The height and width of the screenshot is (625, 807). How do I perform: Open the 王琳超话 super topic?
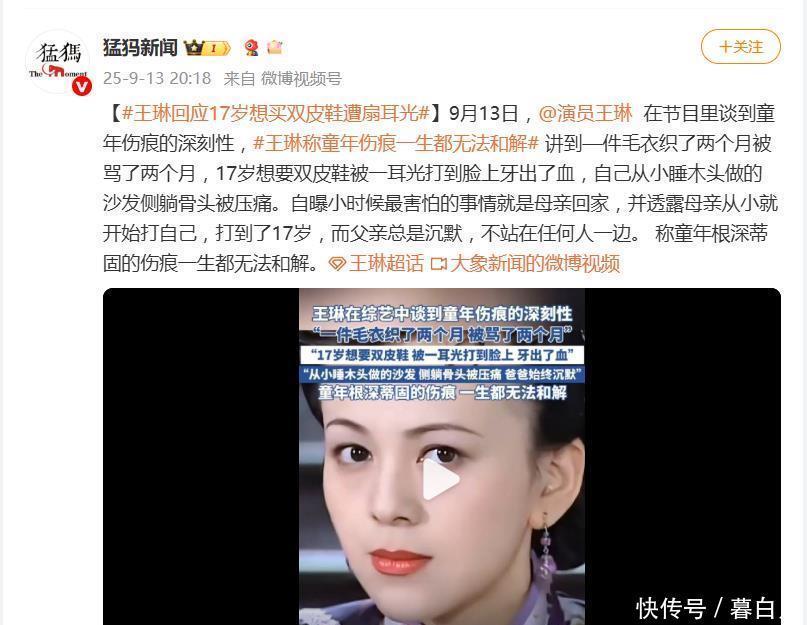pos(376,263)
